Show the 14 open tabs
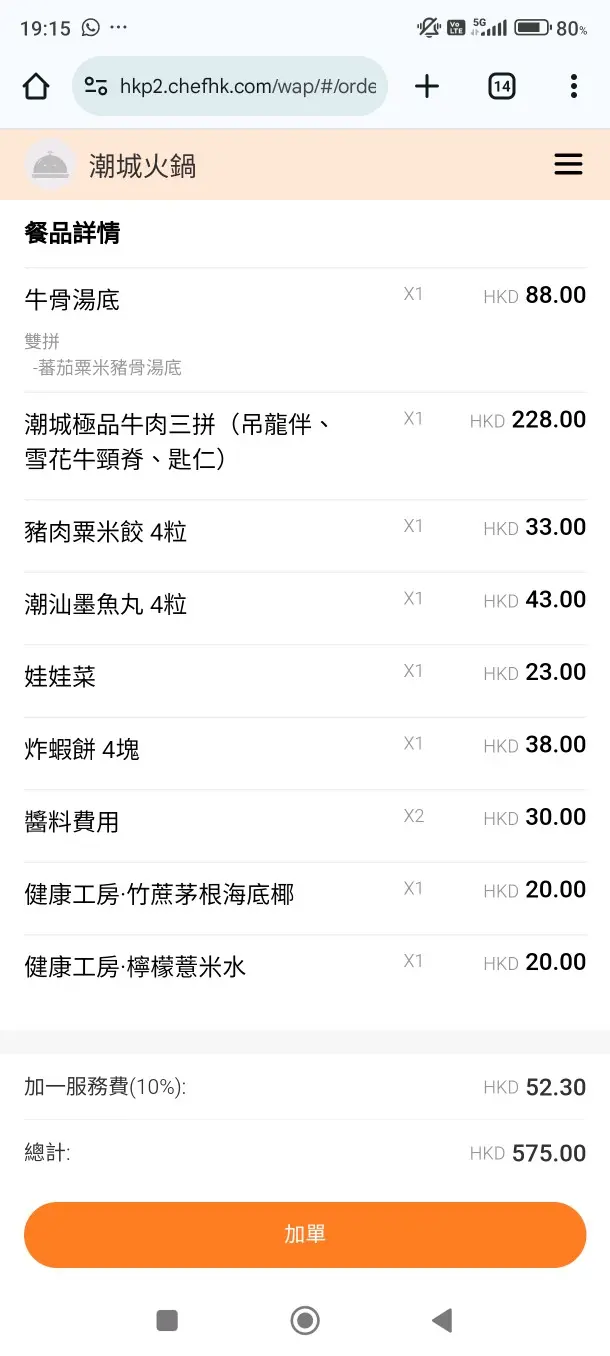The width and height of the screenshot is (610, 1356). (x=502, y=86)
